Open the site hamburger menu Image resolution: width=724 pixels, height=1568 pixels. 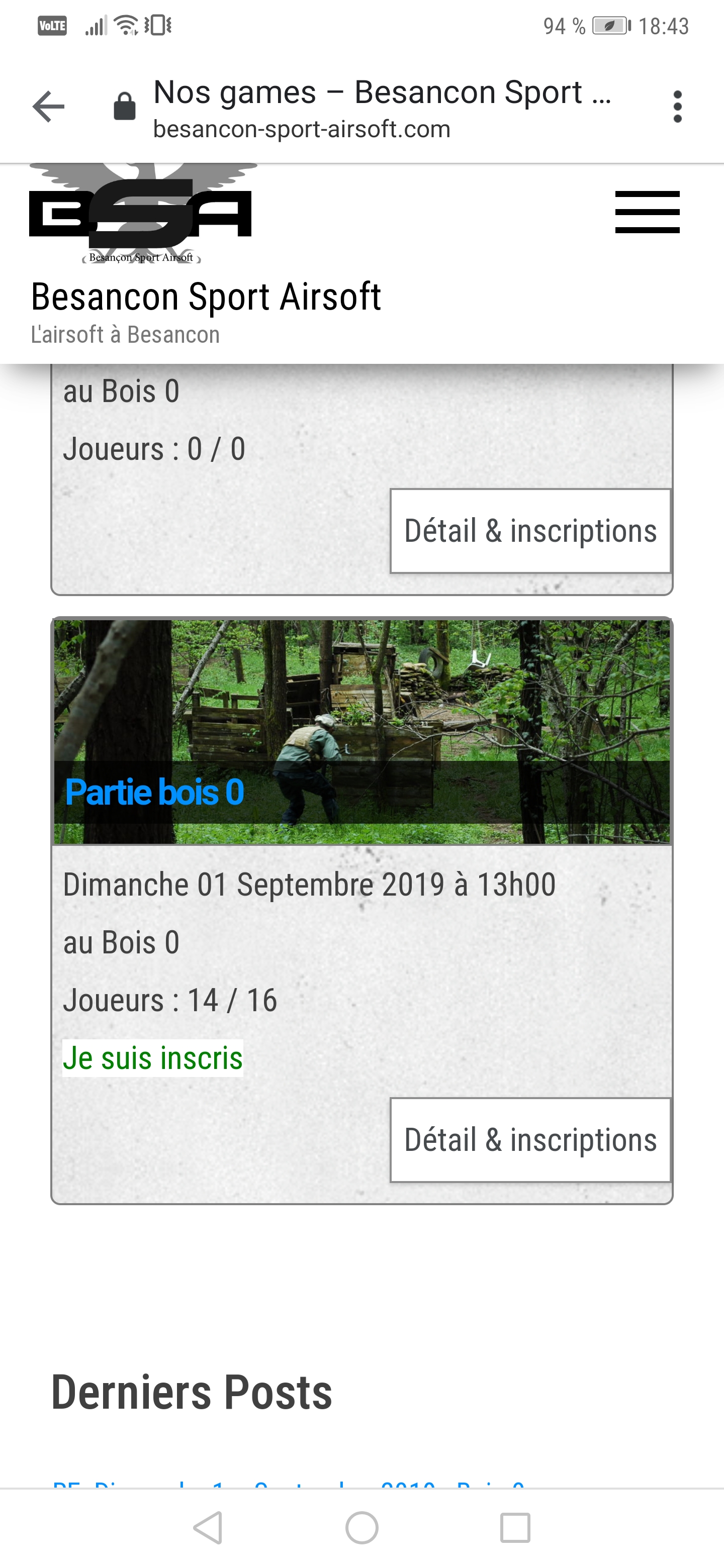[647, 212]
